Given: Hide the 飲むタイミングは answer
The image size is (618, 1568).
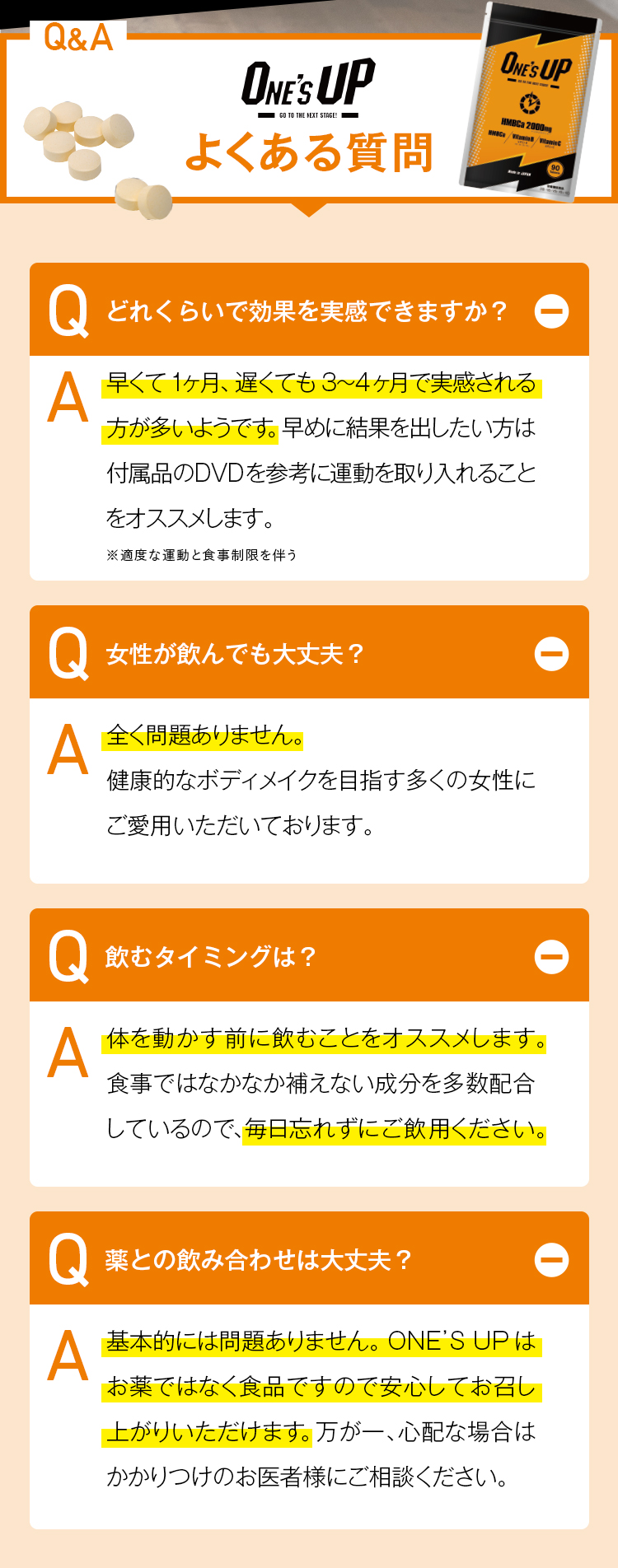Looking at the screenshot, I should (x=551, y=957).
